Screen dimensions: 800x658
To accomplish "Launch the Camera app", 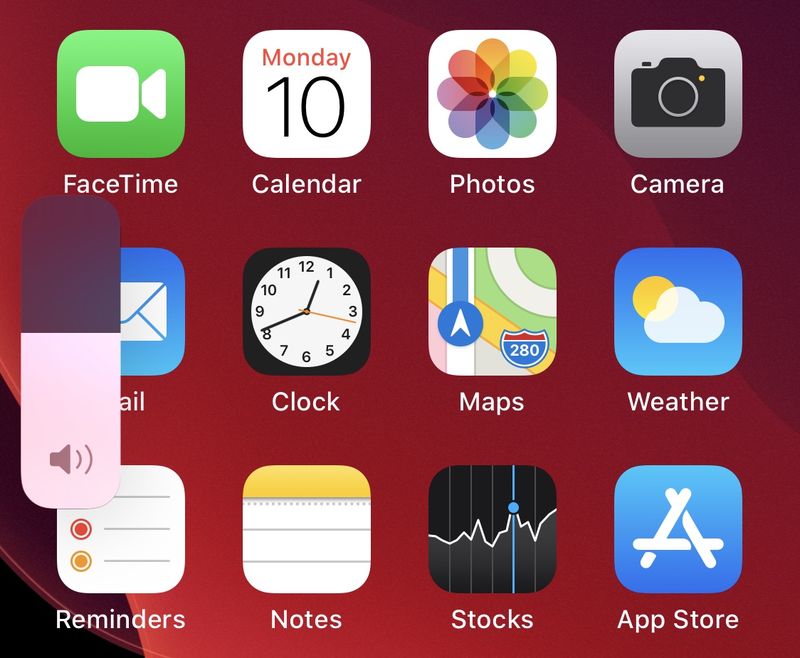I will (677, 95).
